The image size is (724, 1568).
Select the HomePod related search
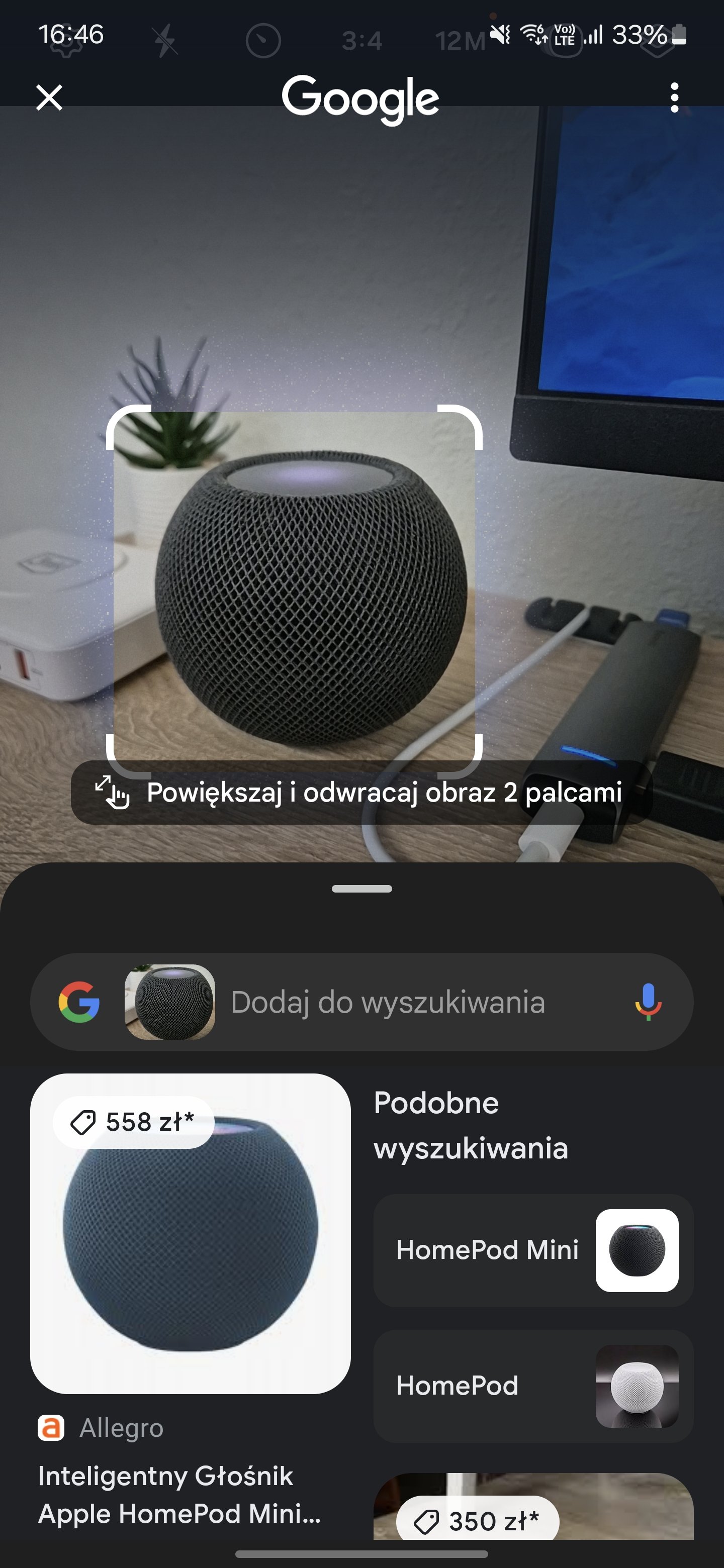pos(533,1386)
